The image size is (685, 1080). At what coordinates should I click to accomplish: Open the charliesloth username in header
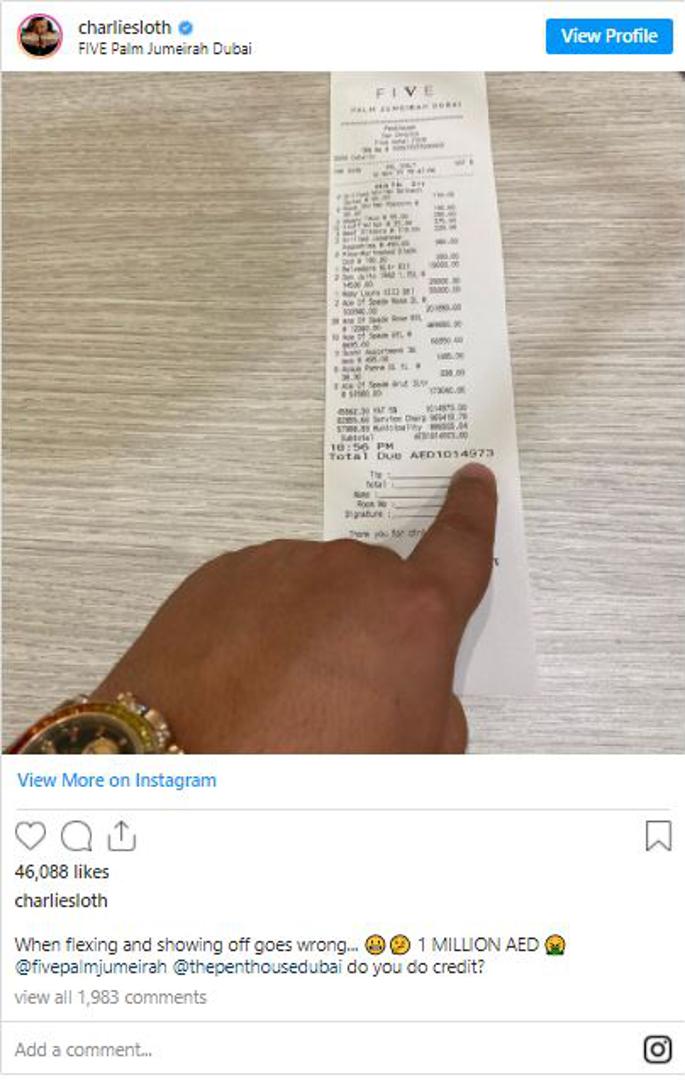pos(124,27)
